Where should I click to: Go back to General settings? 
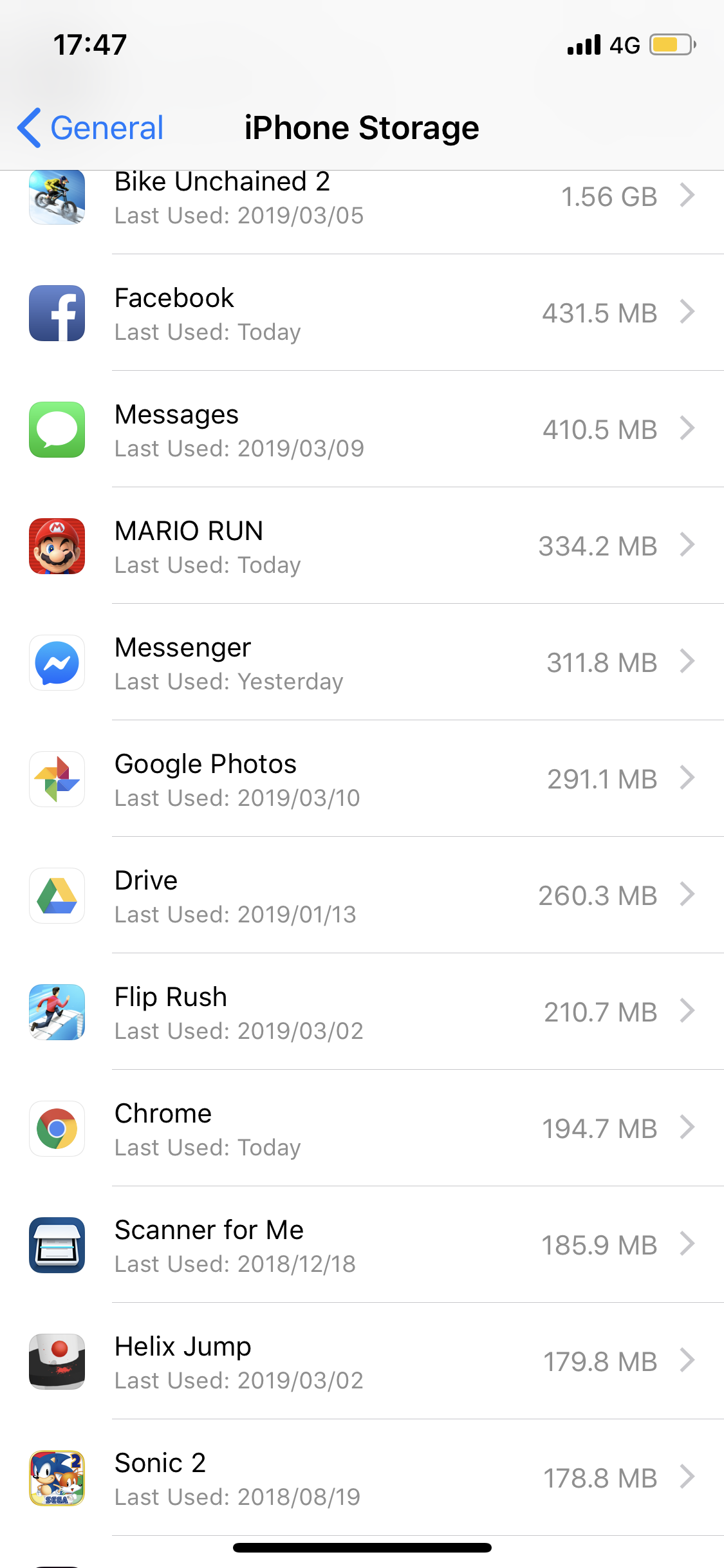[91, 127]
